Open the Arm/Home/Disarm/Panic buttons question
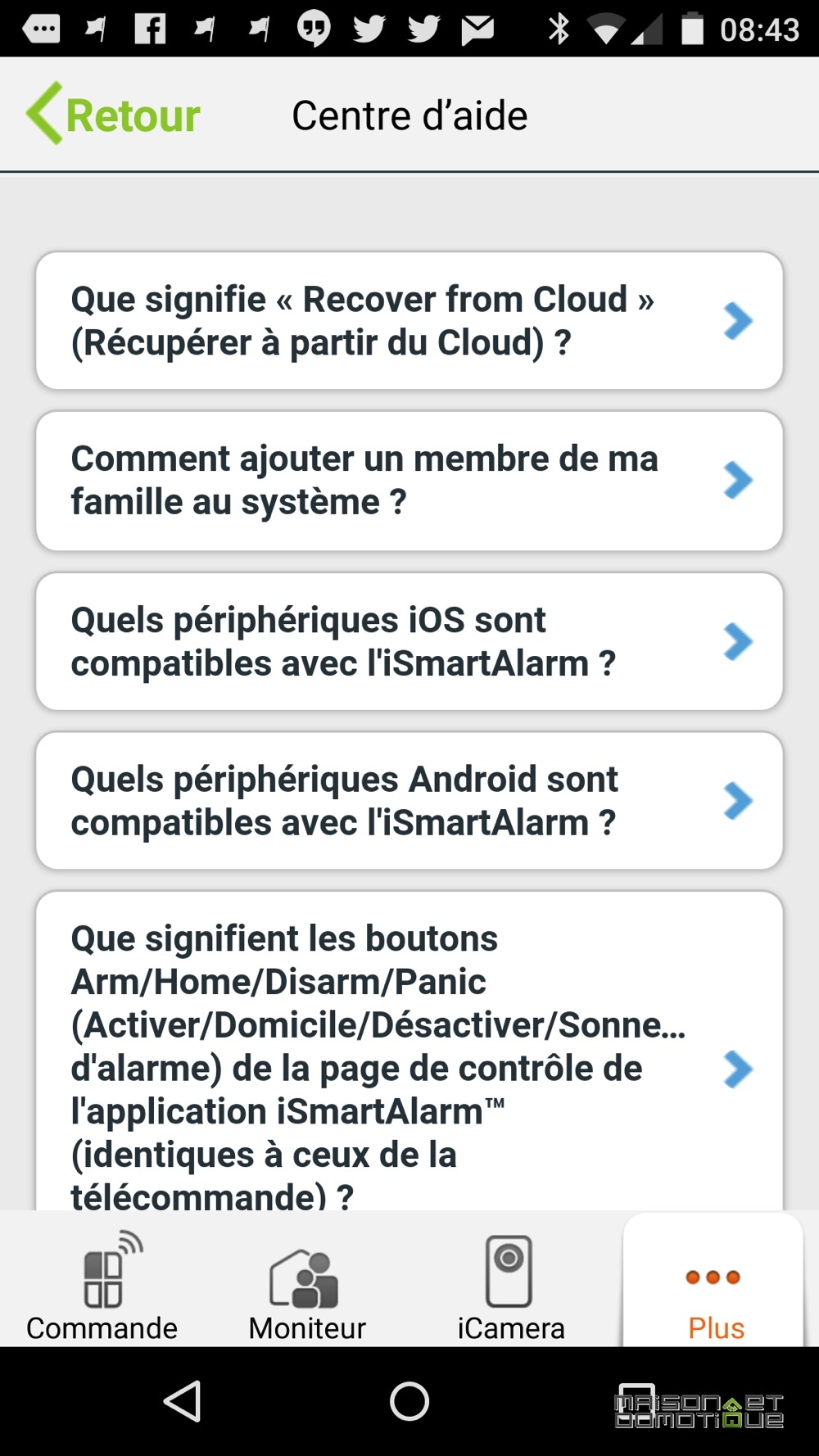 (x=409, y=1051)
